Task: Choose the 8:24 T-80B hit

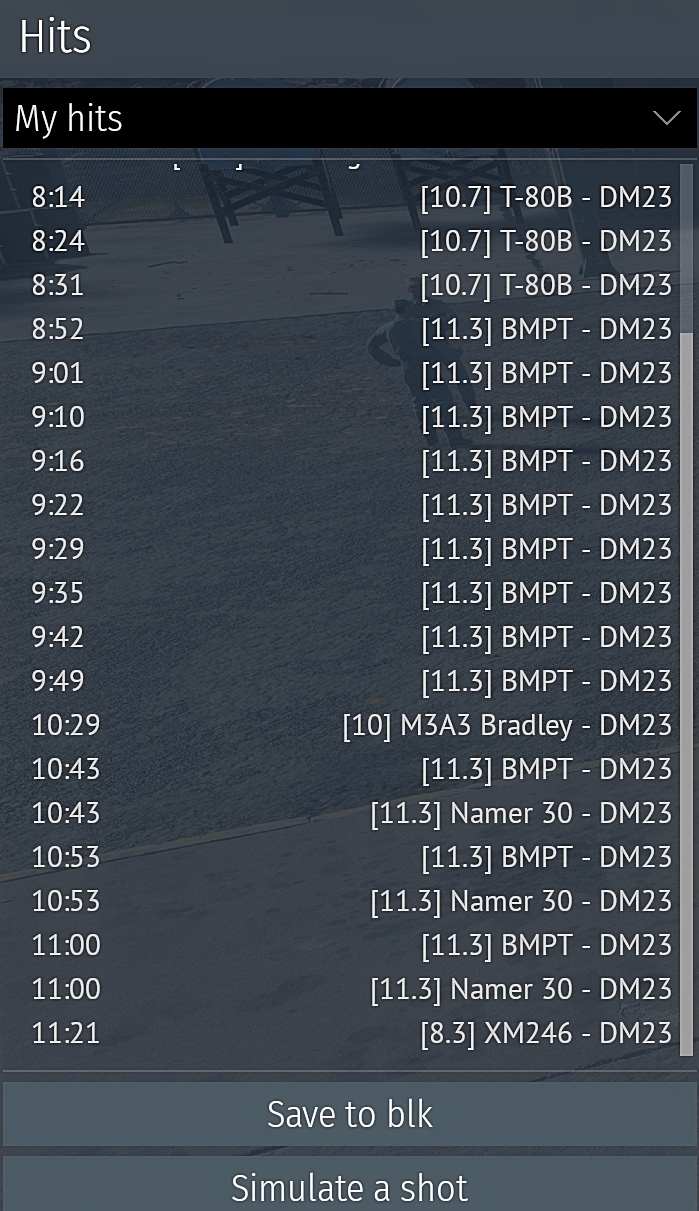Action: (x=349, y=241)
